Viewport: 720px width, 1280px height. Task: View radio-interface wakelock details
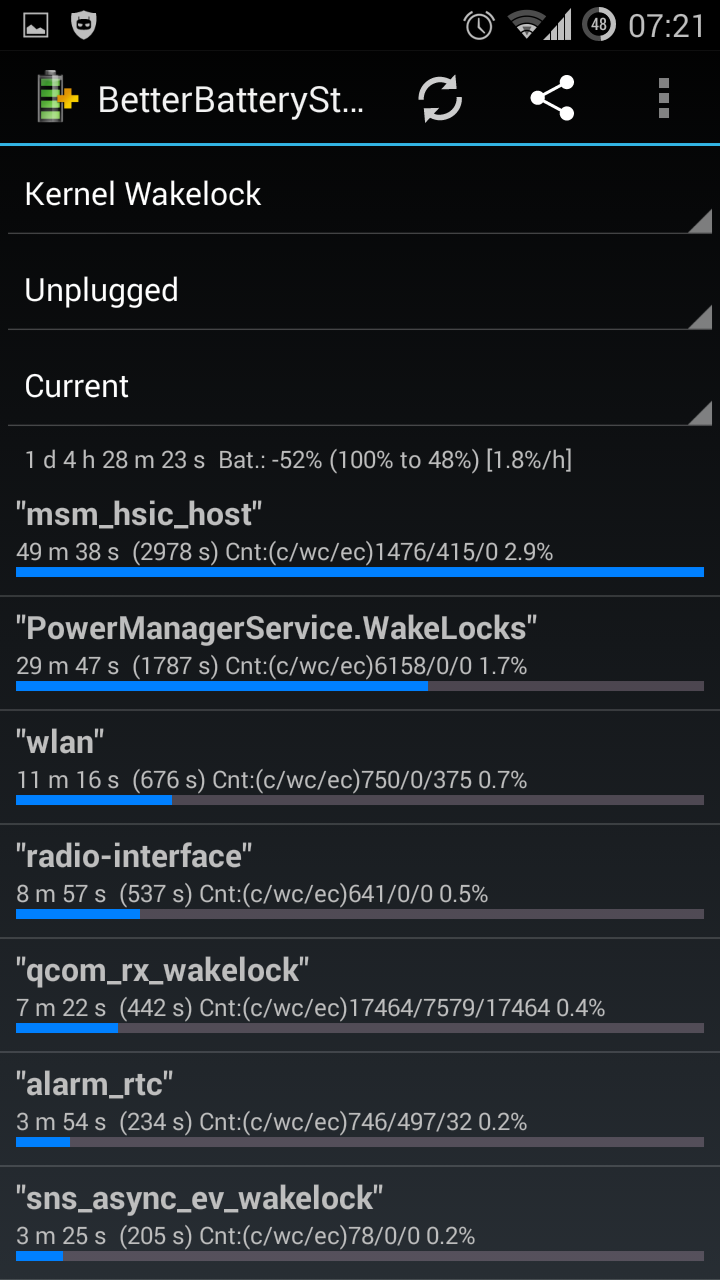[x=360, y=881]
